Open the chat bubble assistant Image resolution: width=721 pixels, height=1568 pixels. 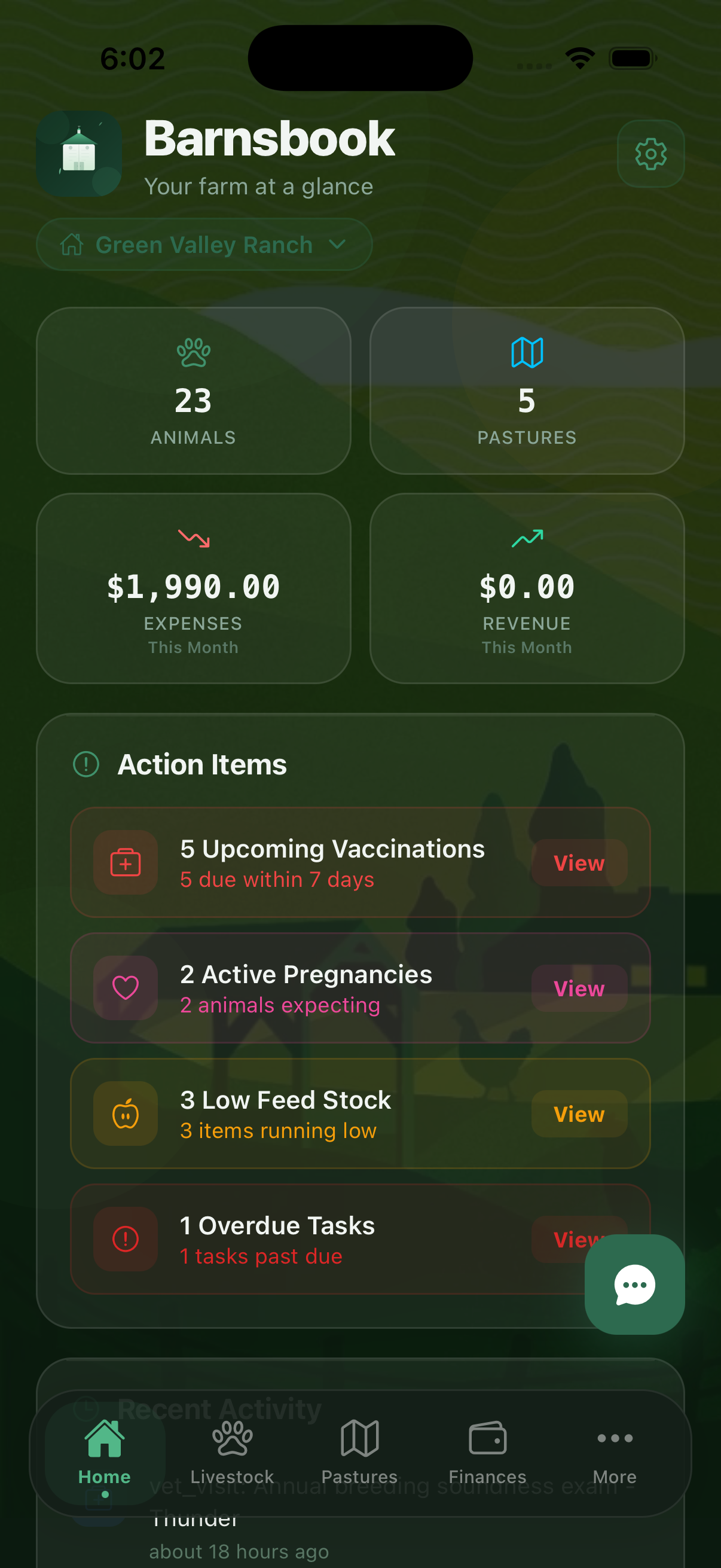[634, 1285]
